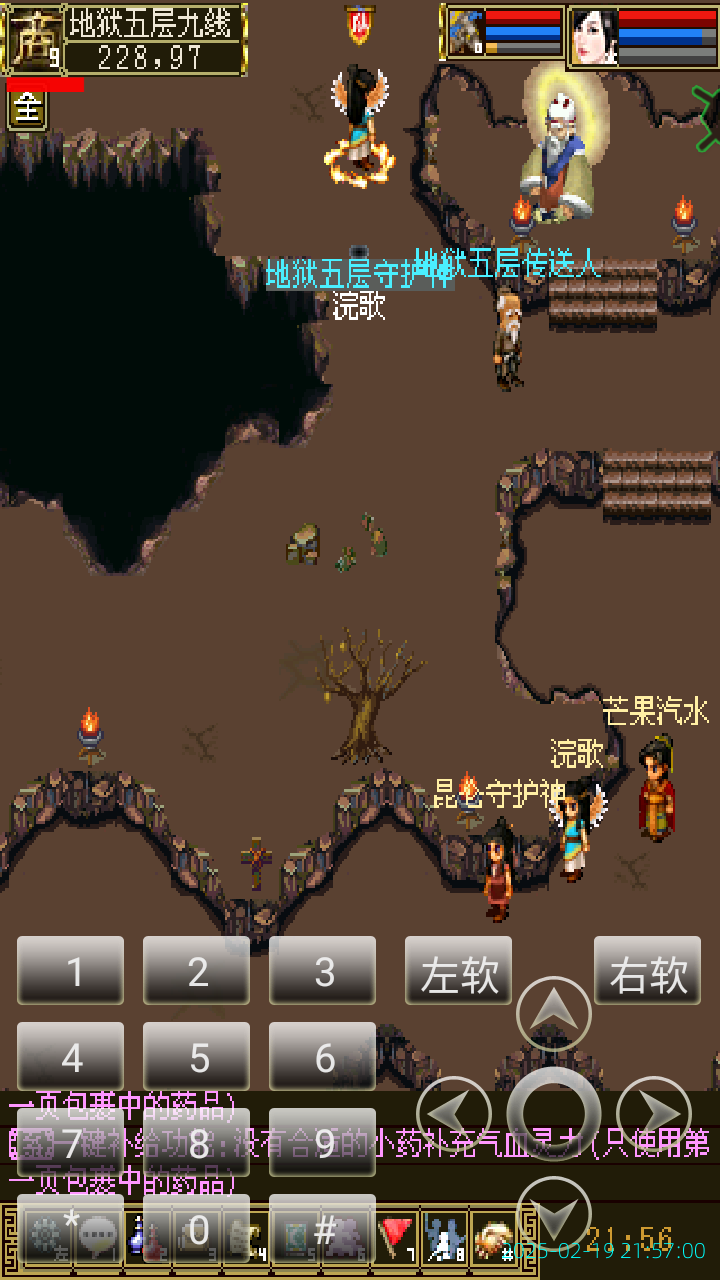Tap the d-pad center confirm button
Viewport: 720px width, 1280px height.
pyautogui.click(x=554, y=1112)
